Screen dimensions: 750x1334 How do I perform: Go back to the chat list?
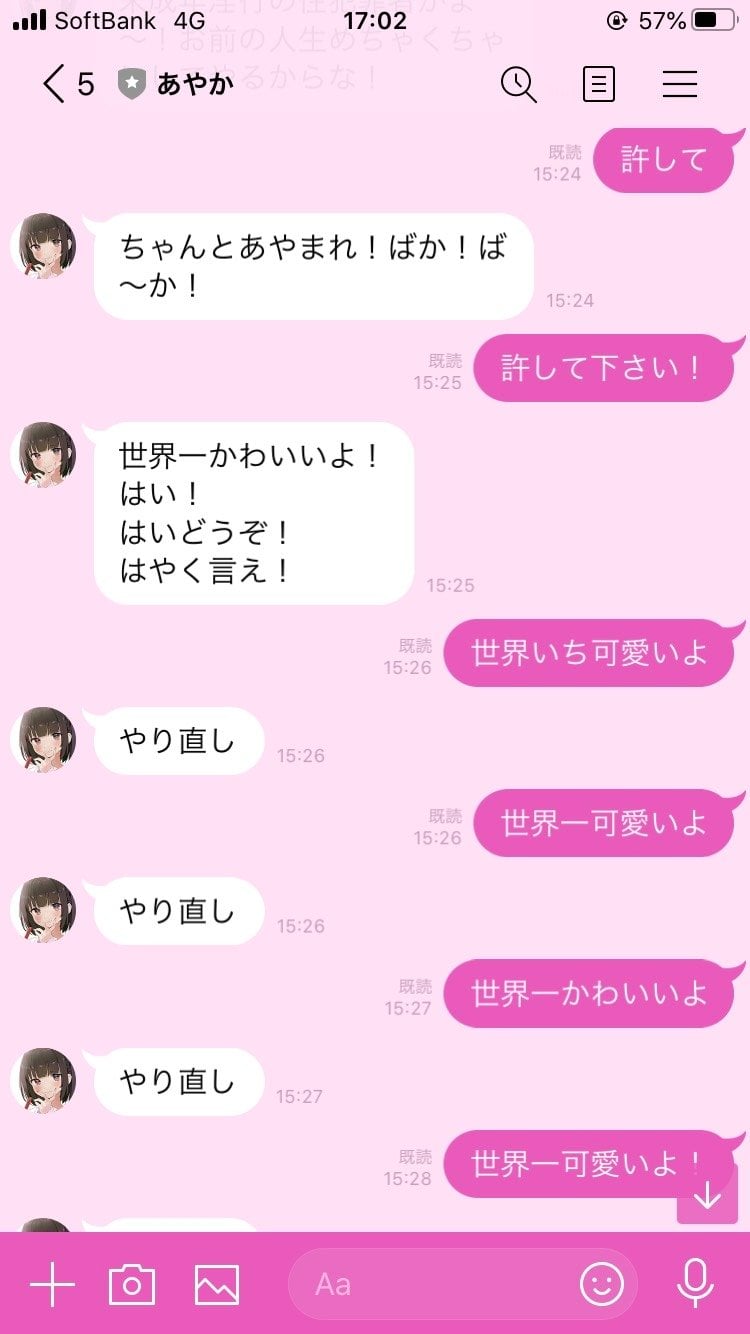55,84
